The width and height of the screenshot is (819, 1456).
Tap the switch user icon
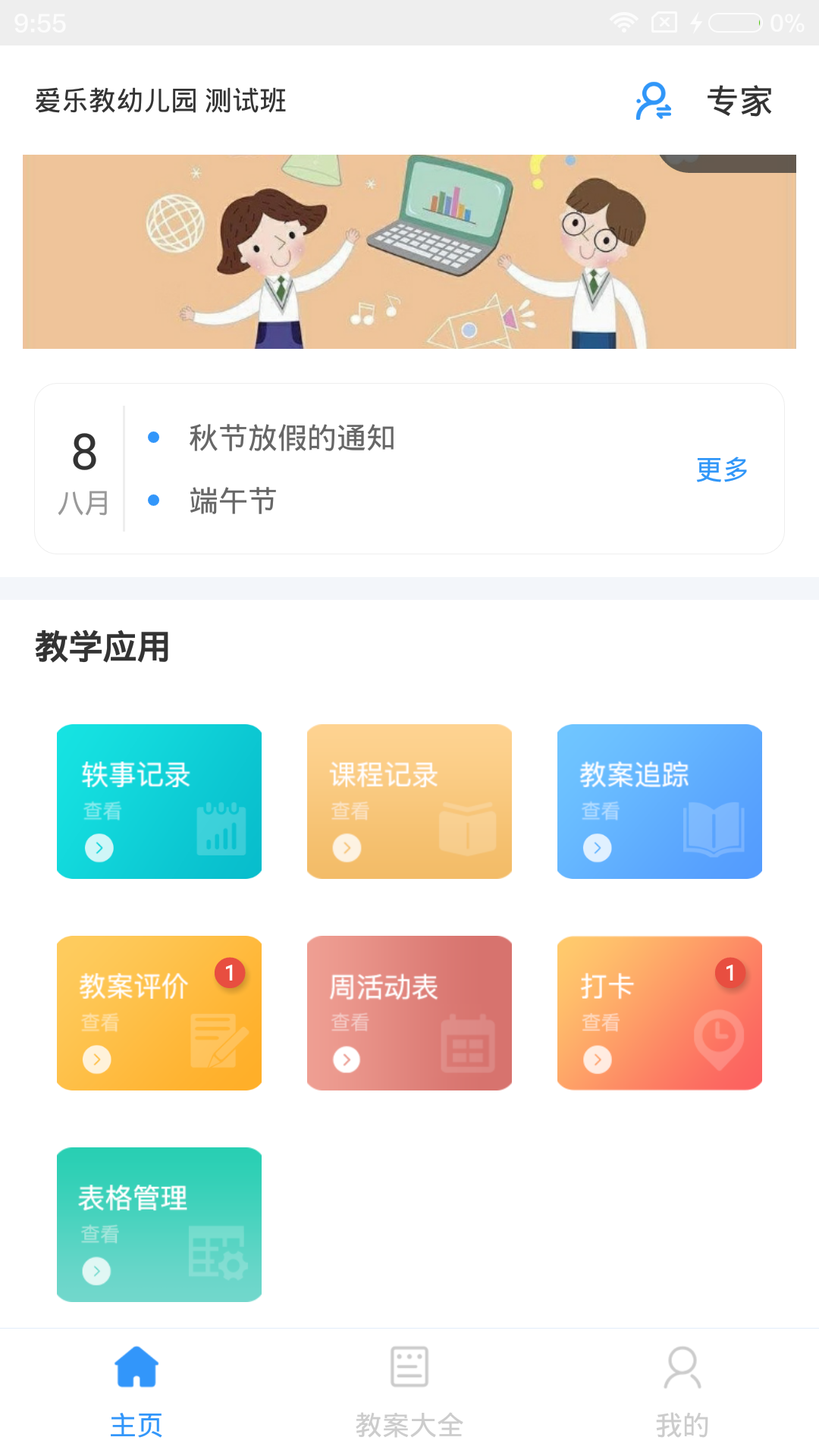(653, 101)
